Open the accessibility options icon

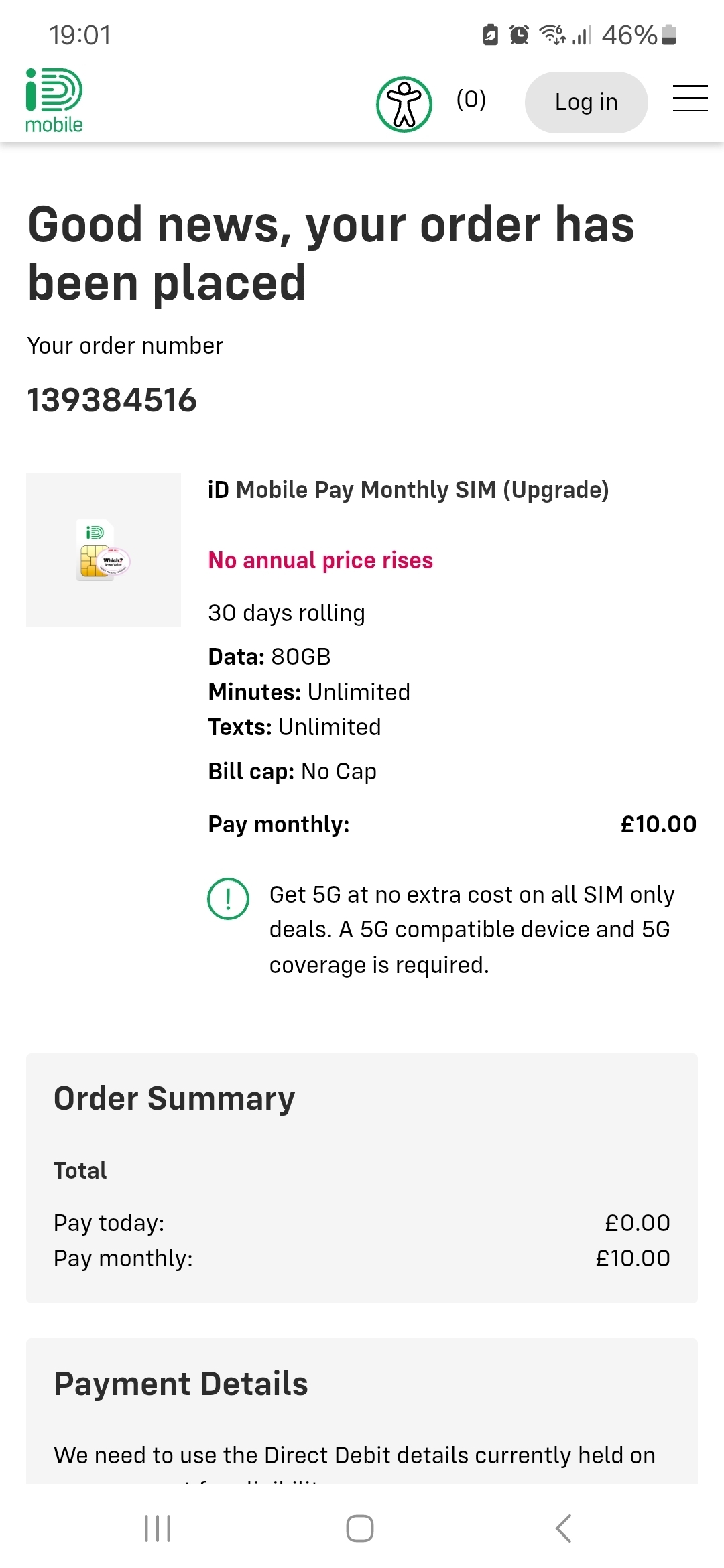click(x=404, y=105)
